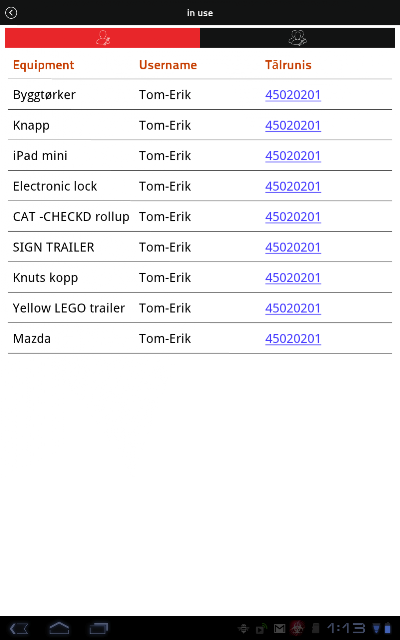
Task: Open the number link for SIGN TRAILER
Action: coord(293,247)
